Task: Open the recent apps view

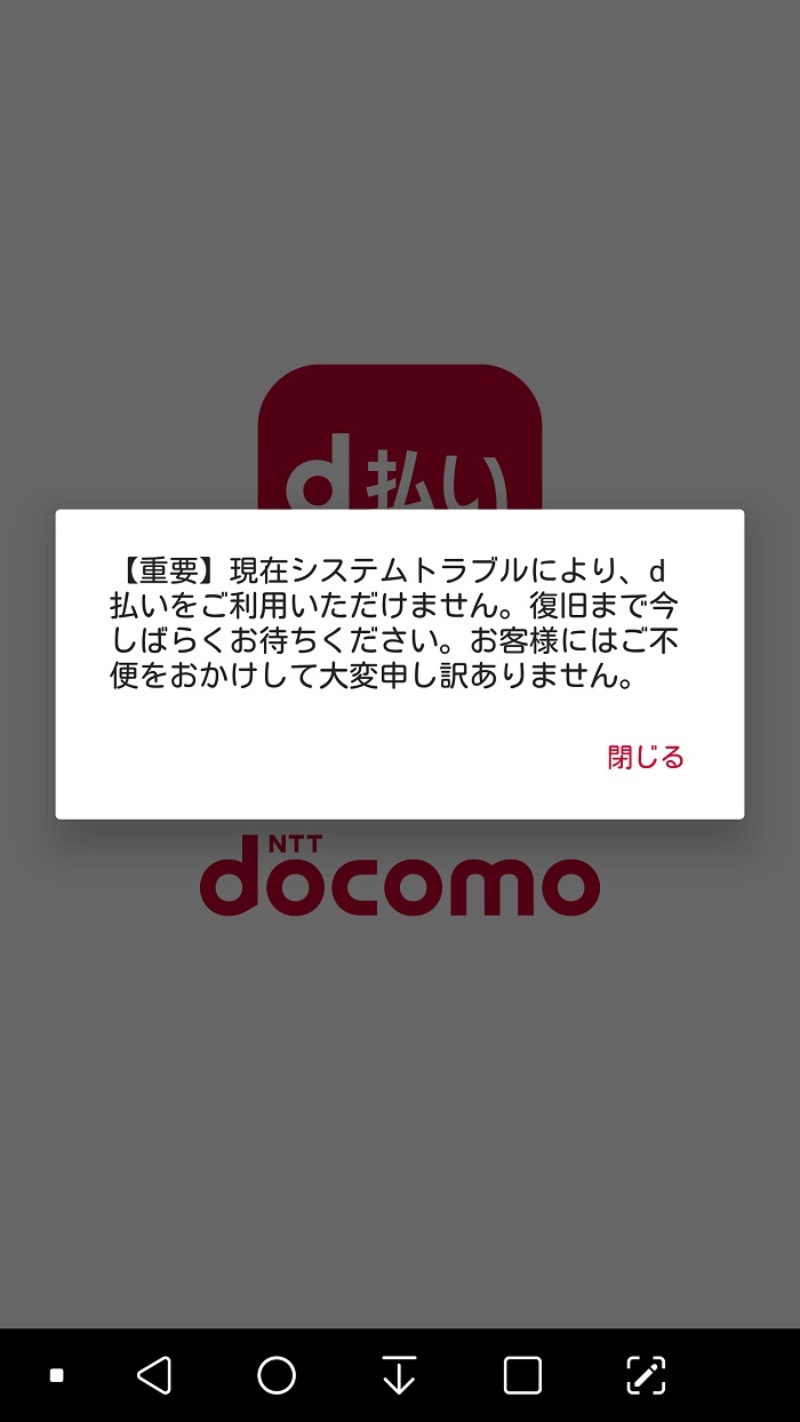Action: tap(522, 1375)
